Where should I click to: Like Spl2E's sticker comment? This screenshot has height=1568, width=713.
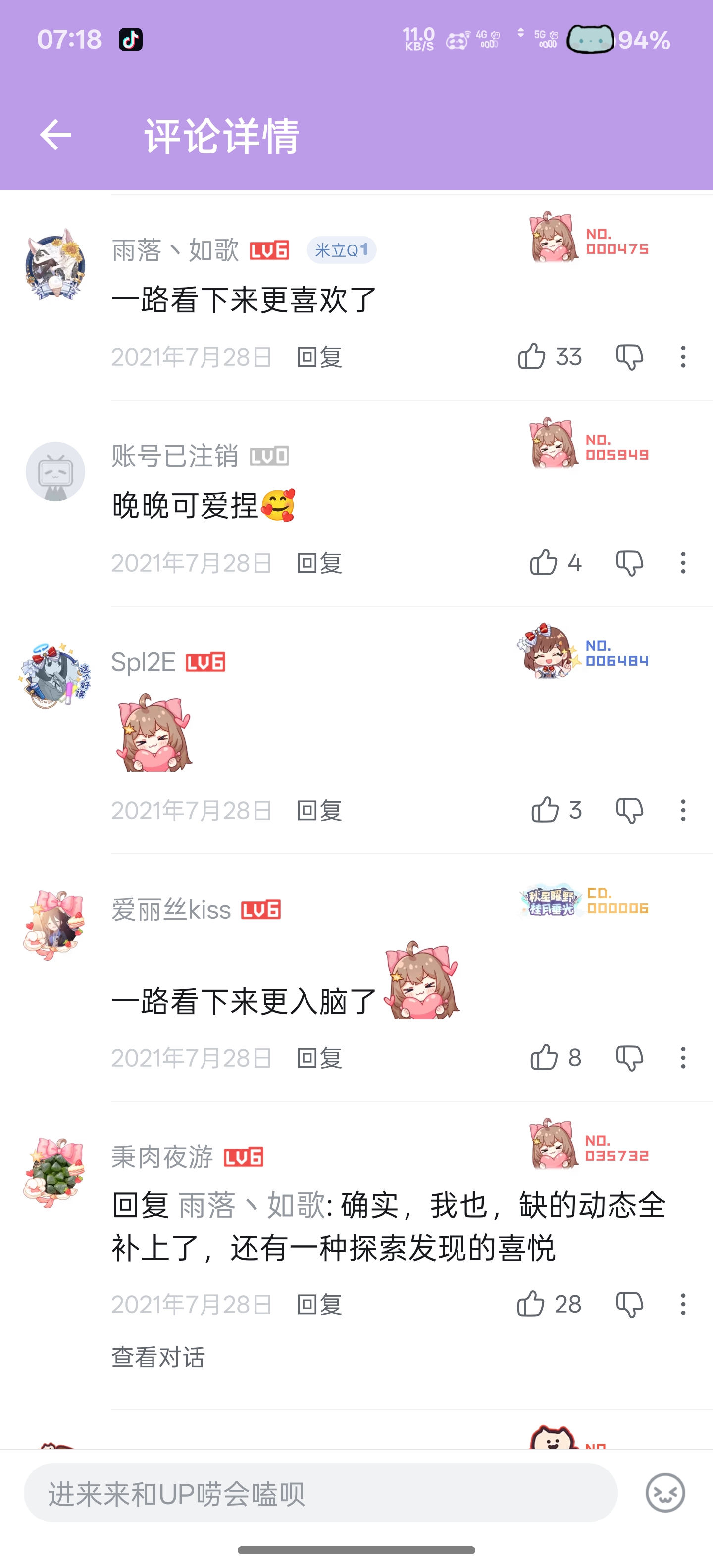pos(545,810)
